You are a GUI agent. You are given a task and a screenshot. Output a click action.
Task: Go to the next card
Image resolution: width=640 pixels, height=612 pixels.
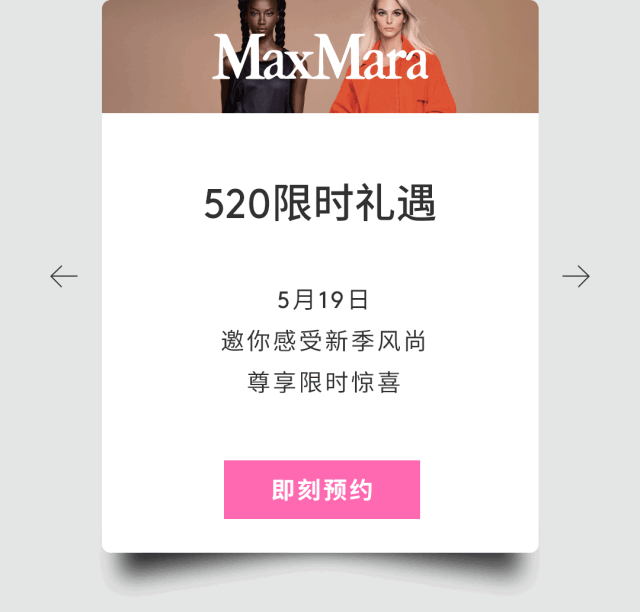pos(576,276)
